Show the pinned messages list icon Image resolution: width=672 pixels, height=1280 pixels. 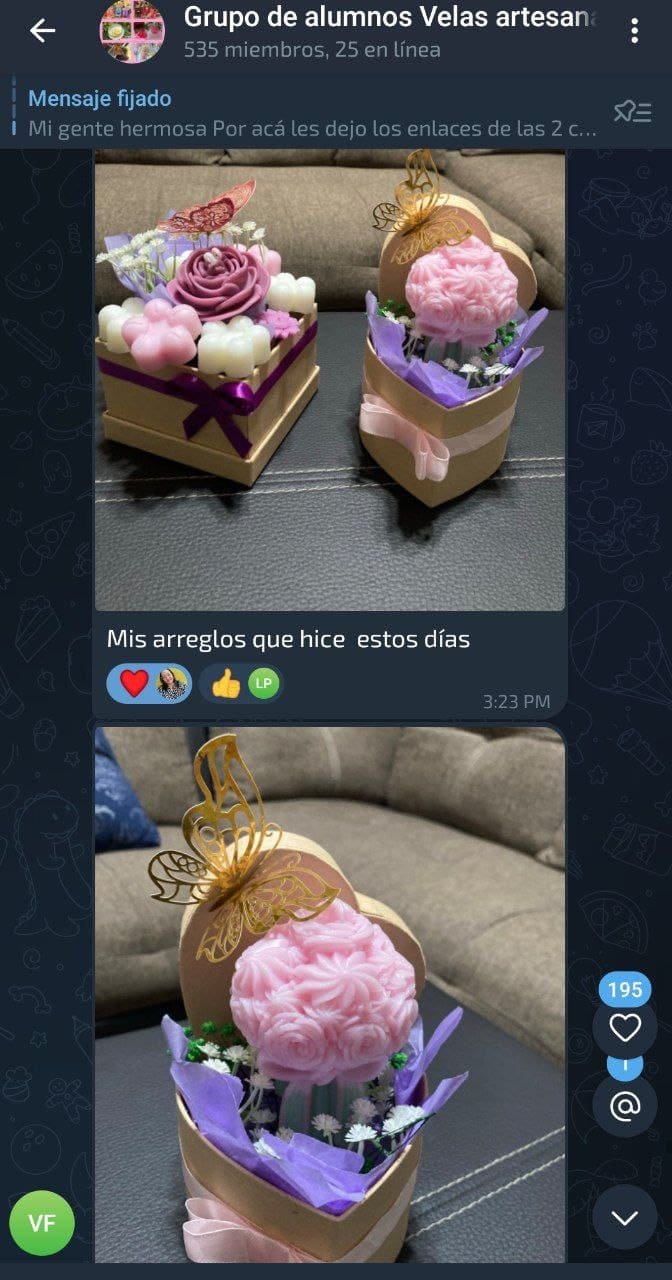pos(632,112)
